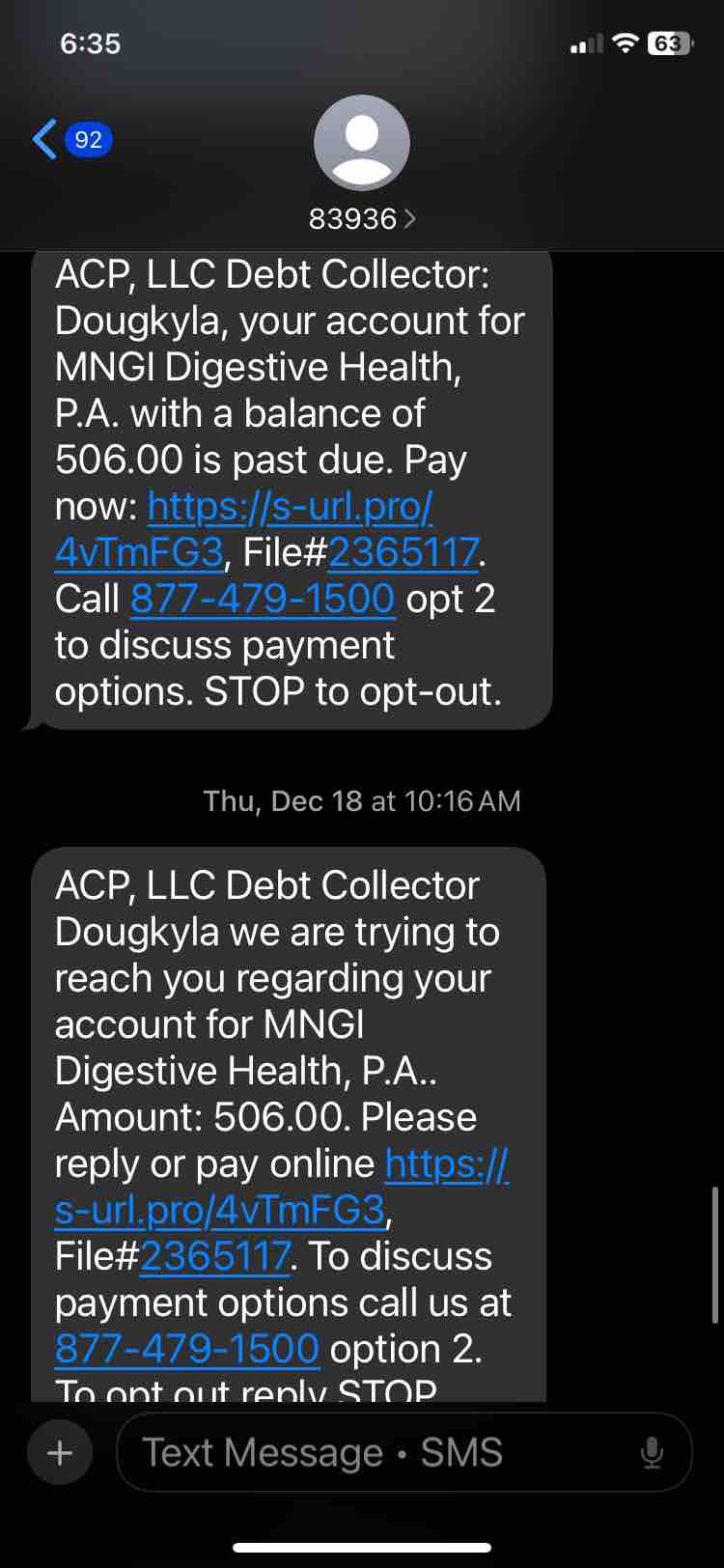This screenshot has height=1568, width=724.
Task: Open contact details for 83936
Action: pyautogui.click(x=362, y=219)
